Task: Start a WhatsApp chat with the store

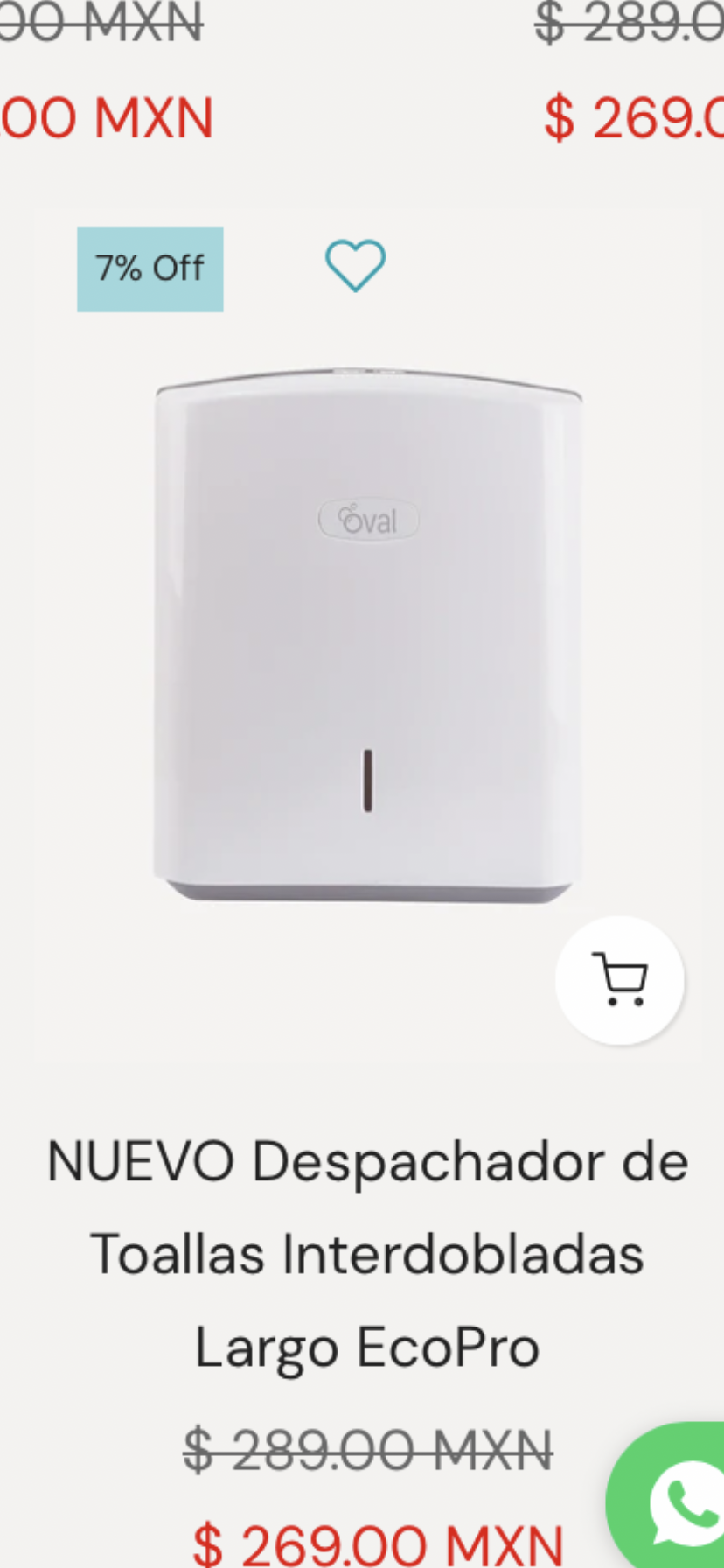Action: [682, 1503]
